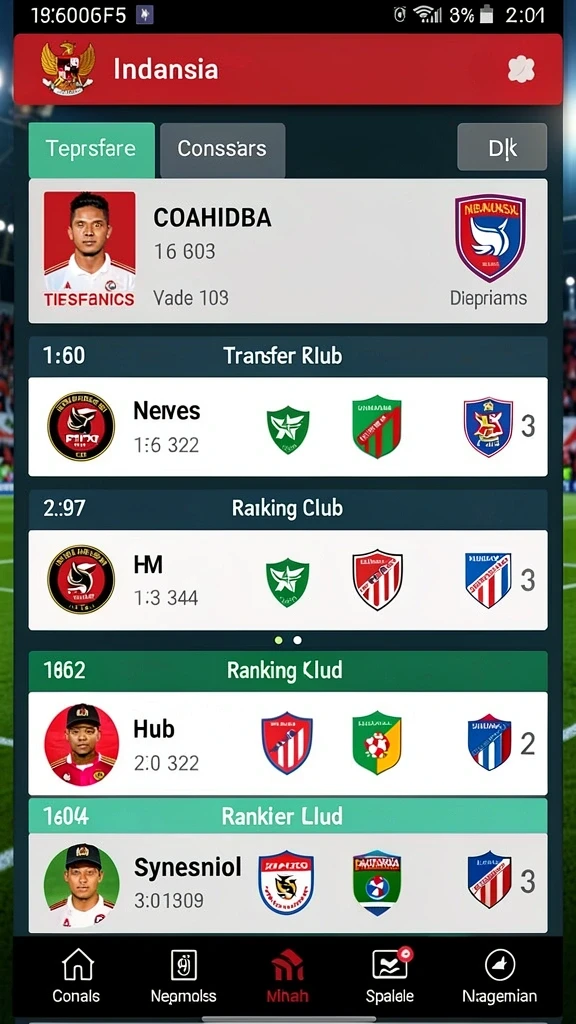This screenshot has width=576, height=1024.
Task: Open the Hub row
Action: tap(288, 743)
